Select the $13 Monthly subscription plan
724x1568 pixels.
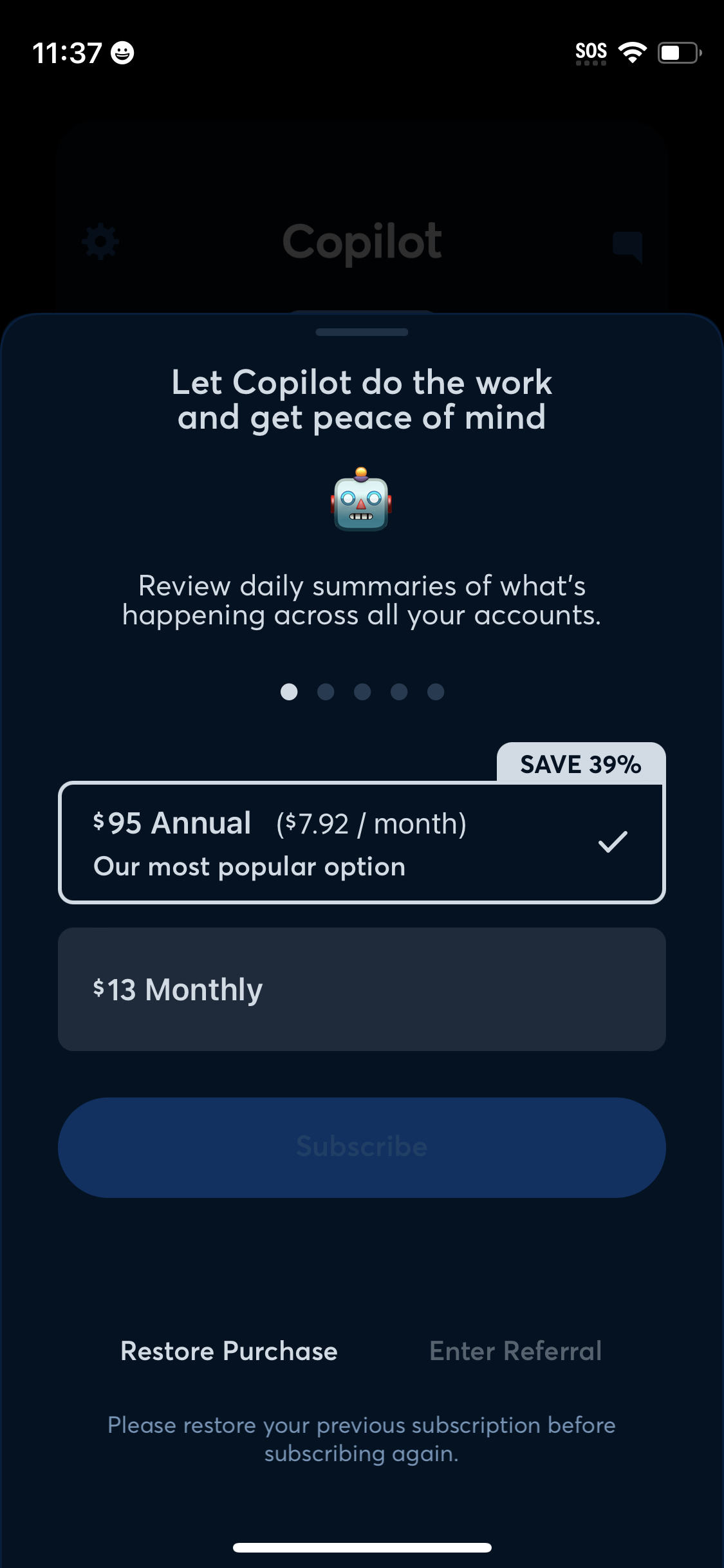(x=362, y=989)
